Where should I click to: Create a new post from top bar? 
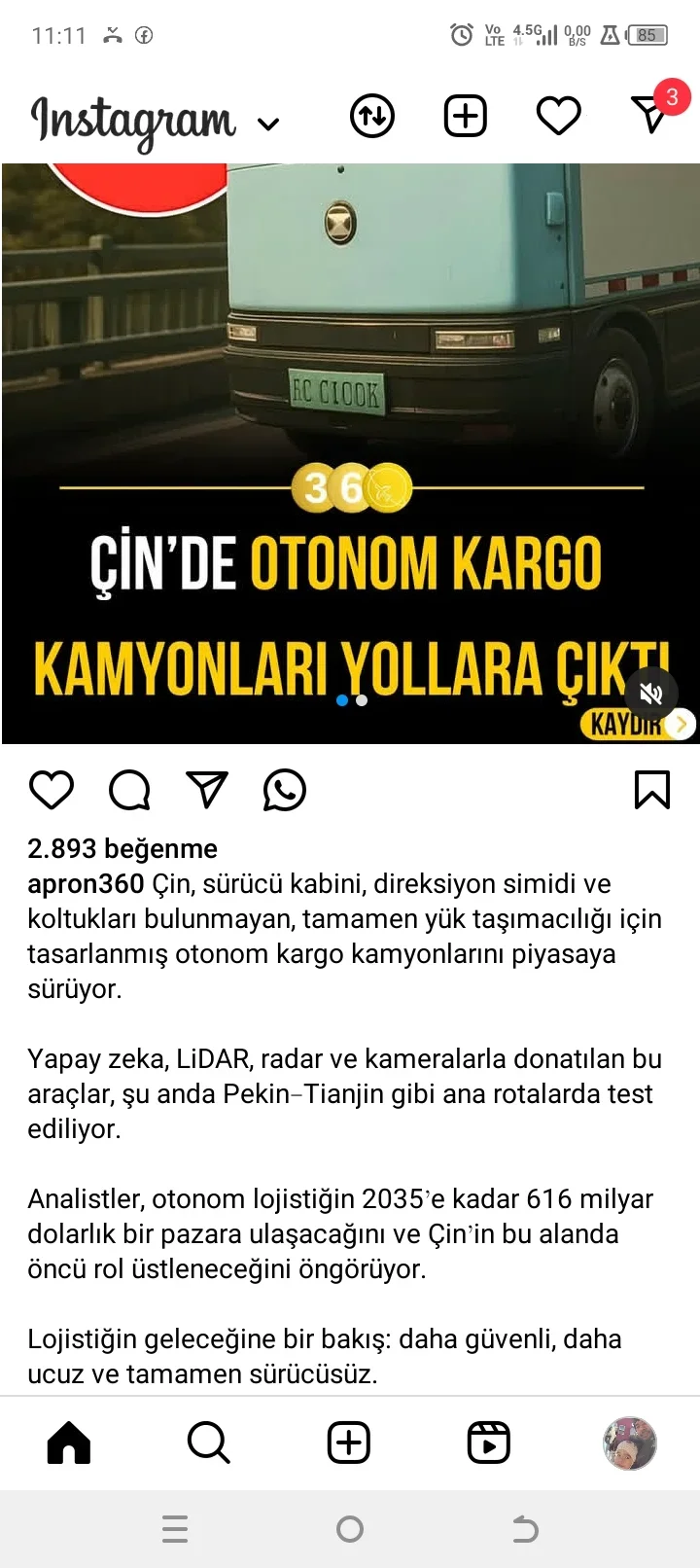coord(465,117)
